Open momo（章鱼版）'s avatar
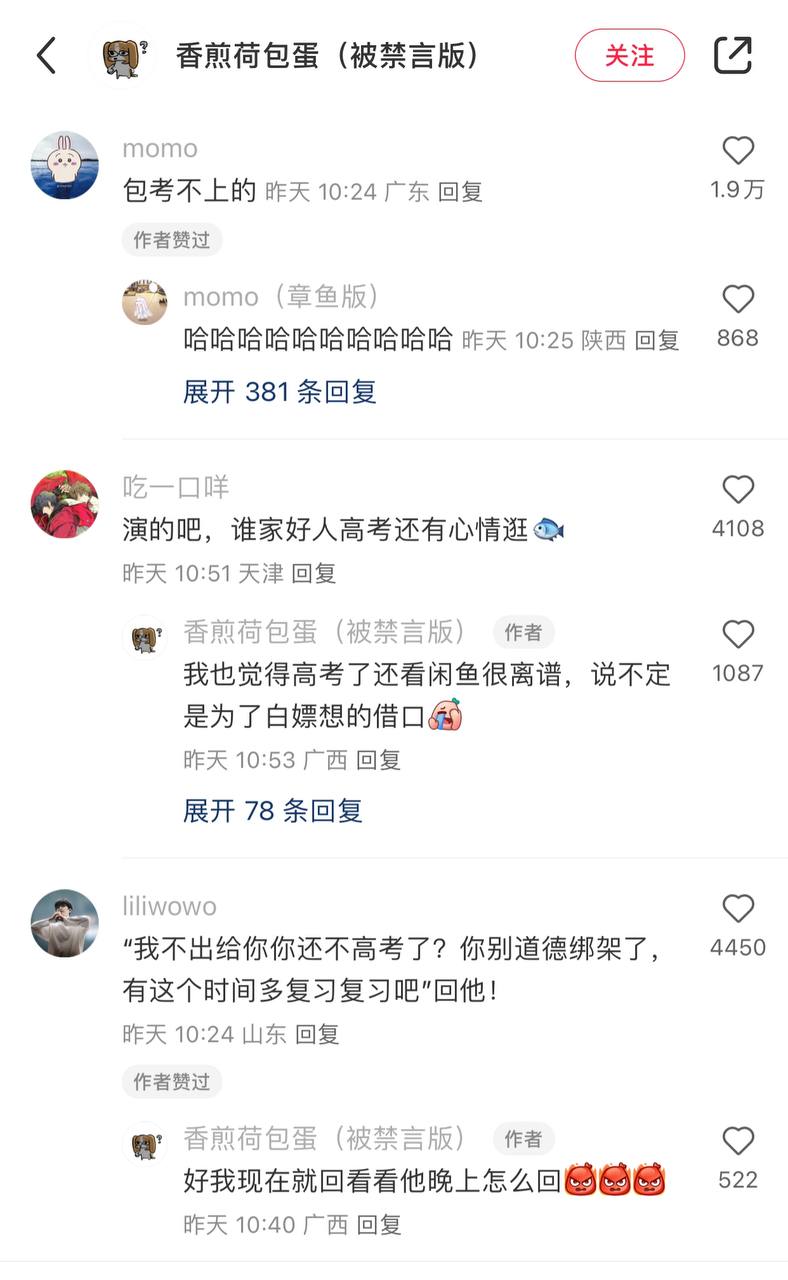This screenshot has width=788, height=1280. [x=146, y=303]
